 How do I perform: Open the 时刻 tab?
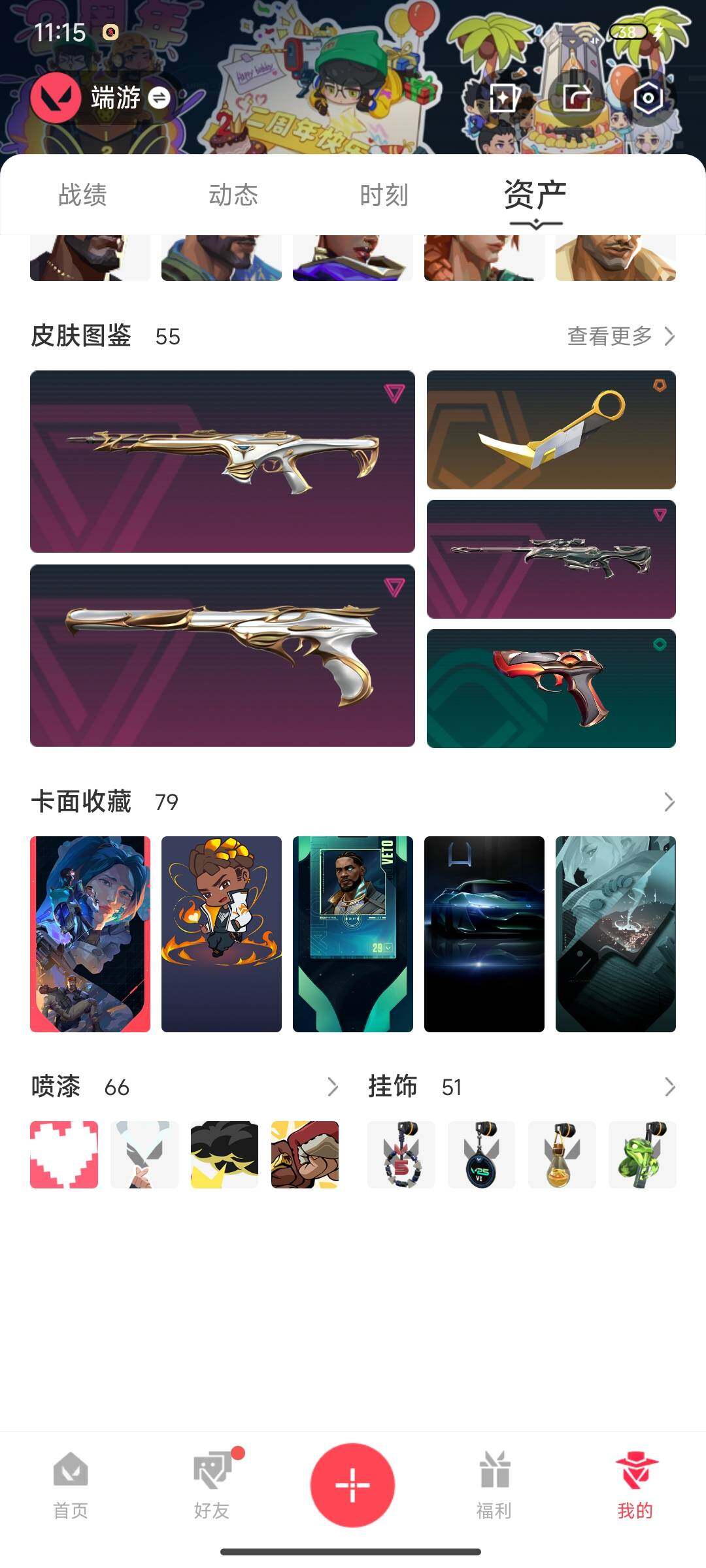coord(384,195)
